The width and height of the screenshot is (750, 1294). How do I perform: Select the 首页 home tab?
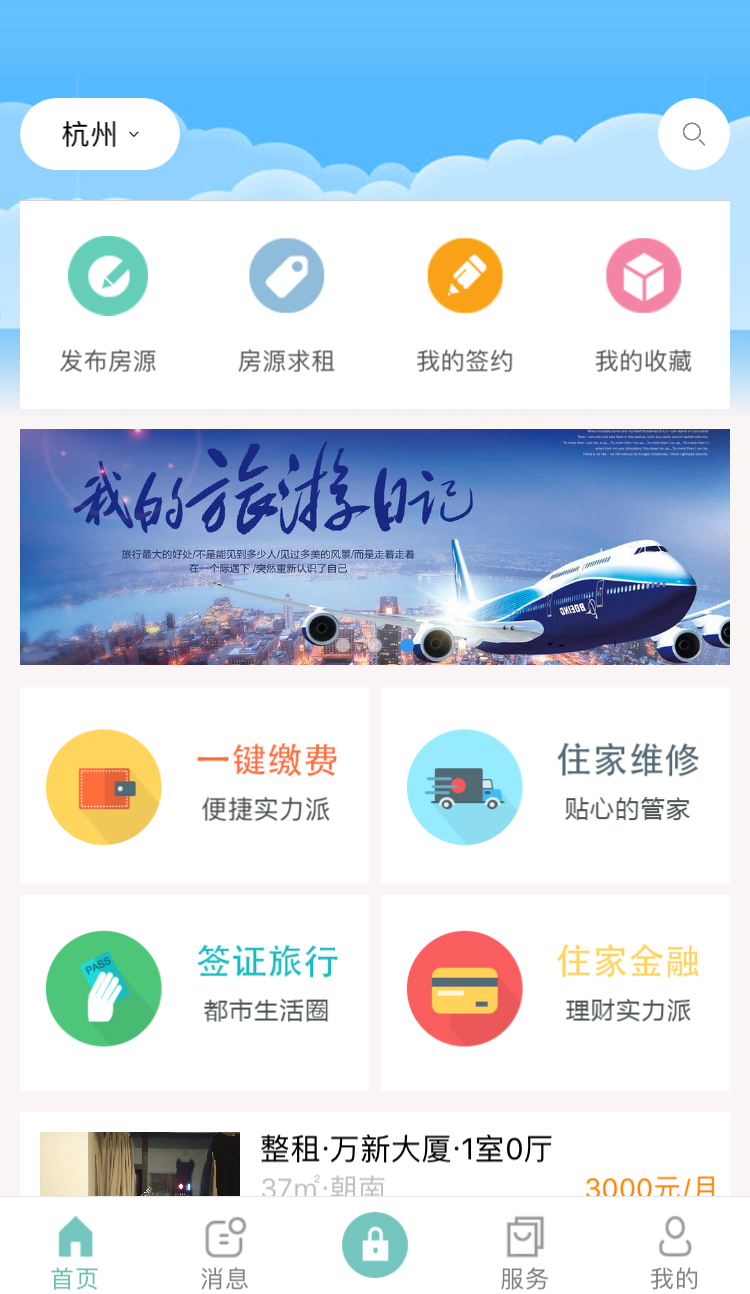73,1248
